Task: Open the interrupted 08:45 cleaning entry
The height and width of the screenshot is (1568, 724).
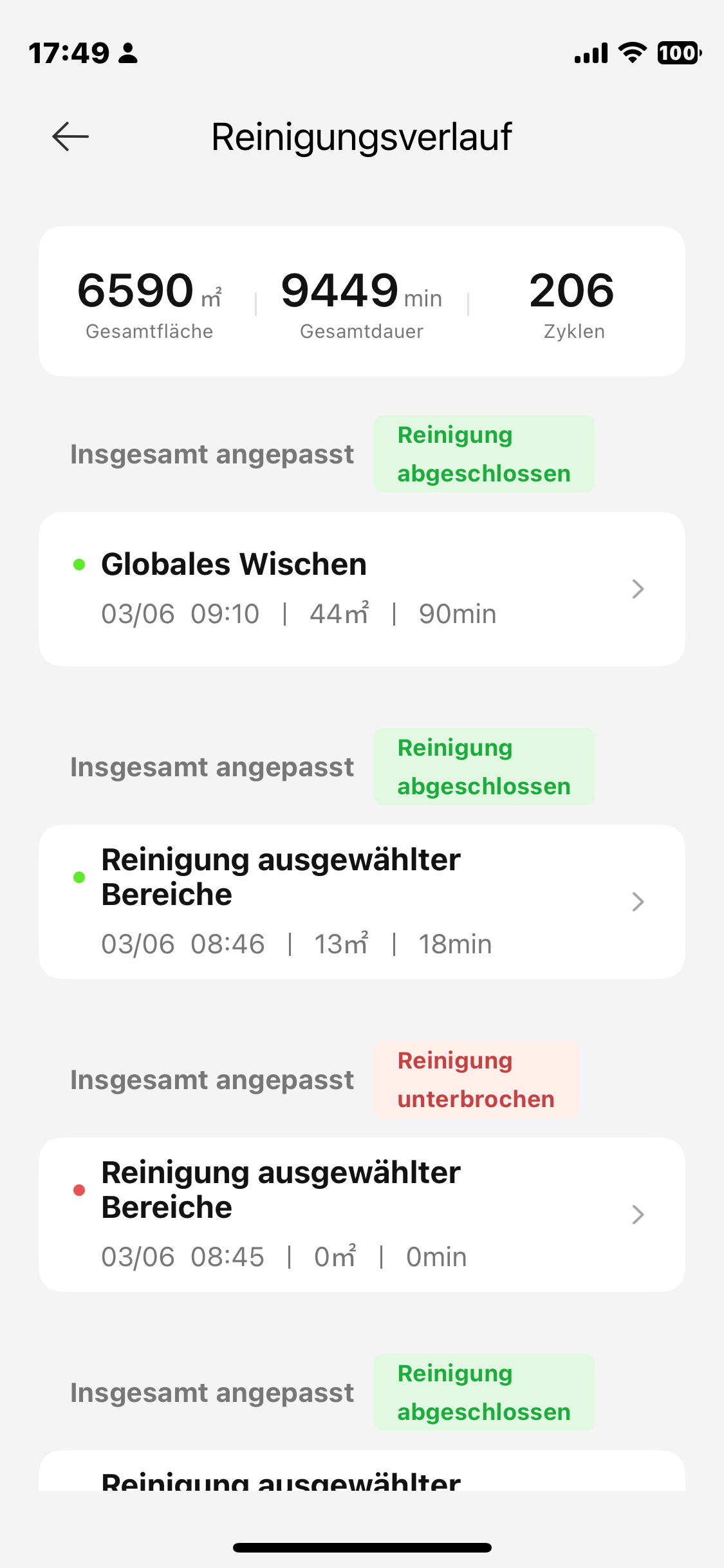Action: click(x=362, y=1214)
